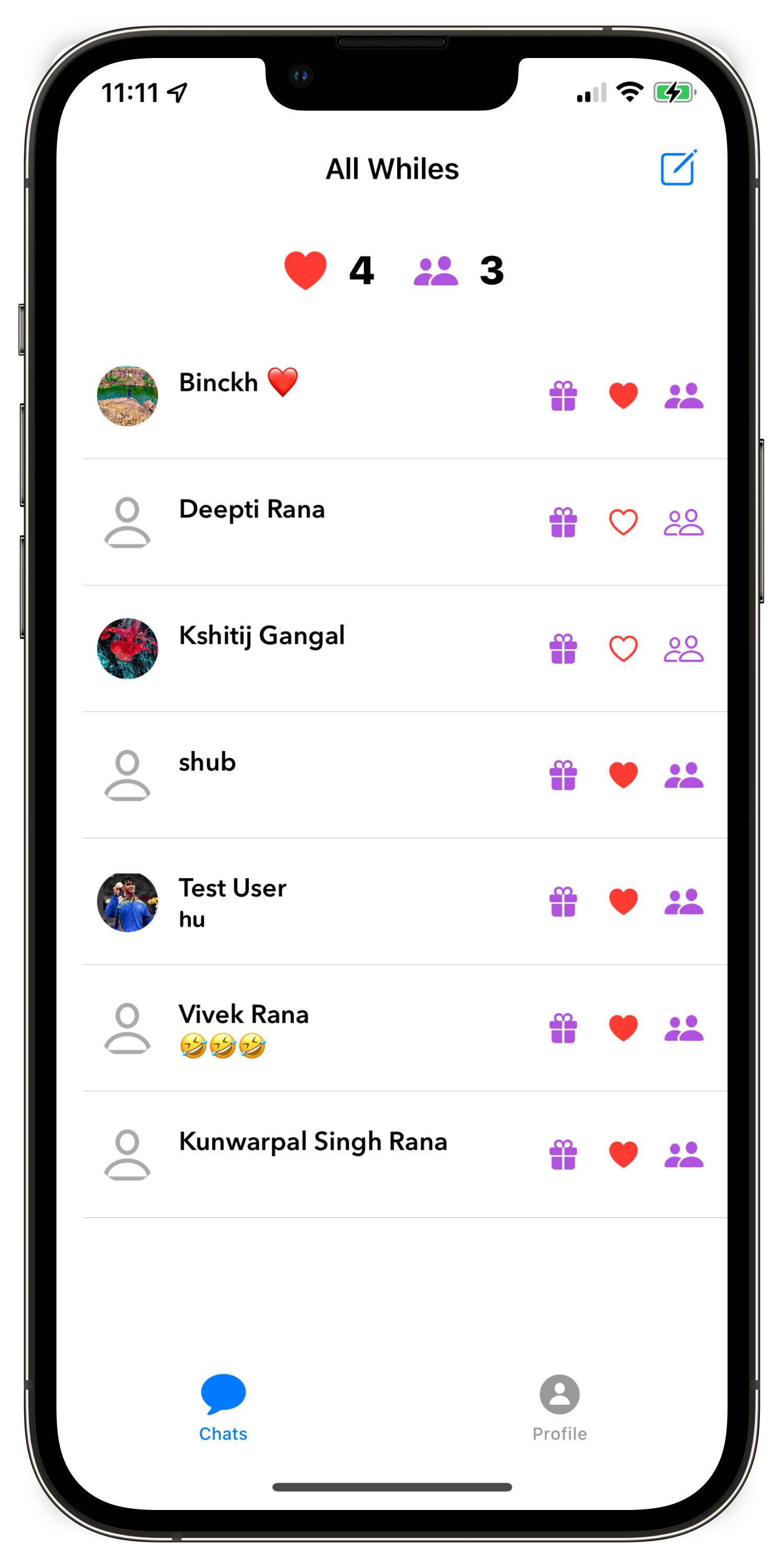Send a gift to Kunwarpal Singh Rana
This screenshot has height=1568, width=784.
[563, 1155]
